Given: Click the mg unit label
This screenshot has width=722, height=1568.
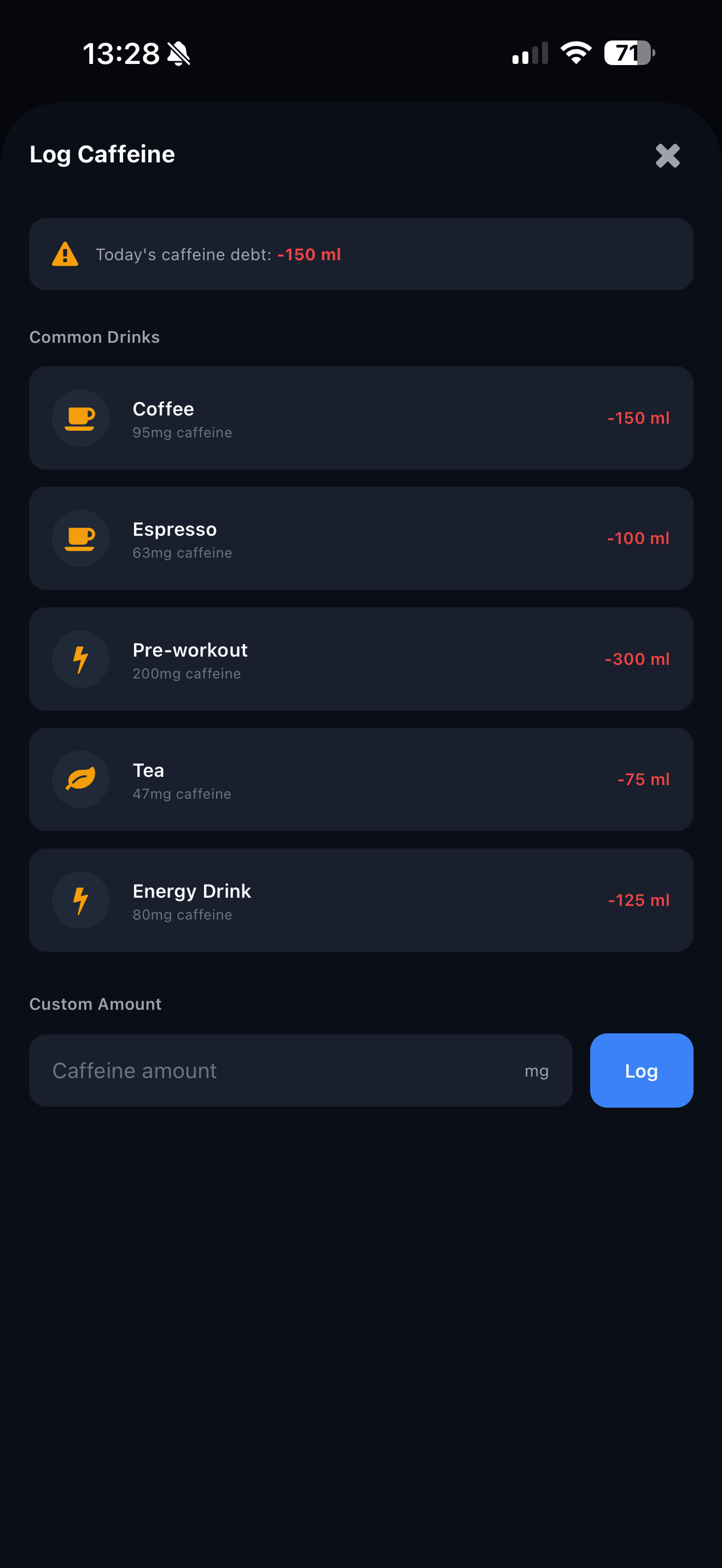Looking at the screenshot, I should (537, 1070).
